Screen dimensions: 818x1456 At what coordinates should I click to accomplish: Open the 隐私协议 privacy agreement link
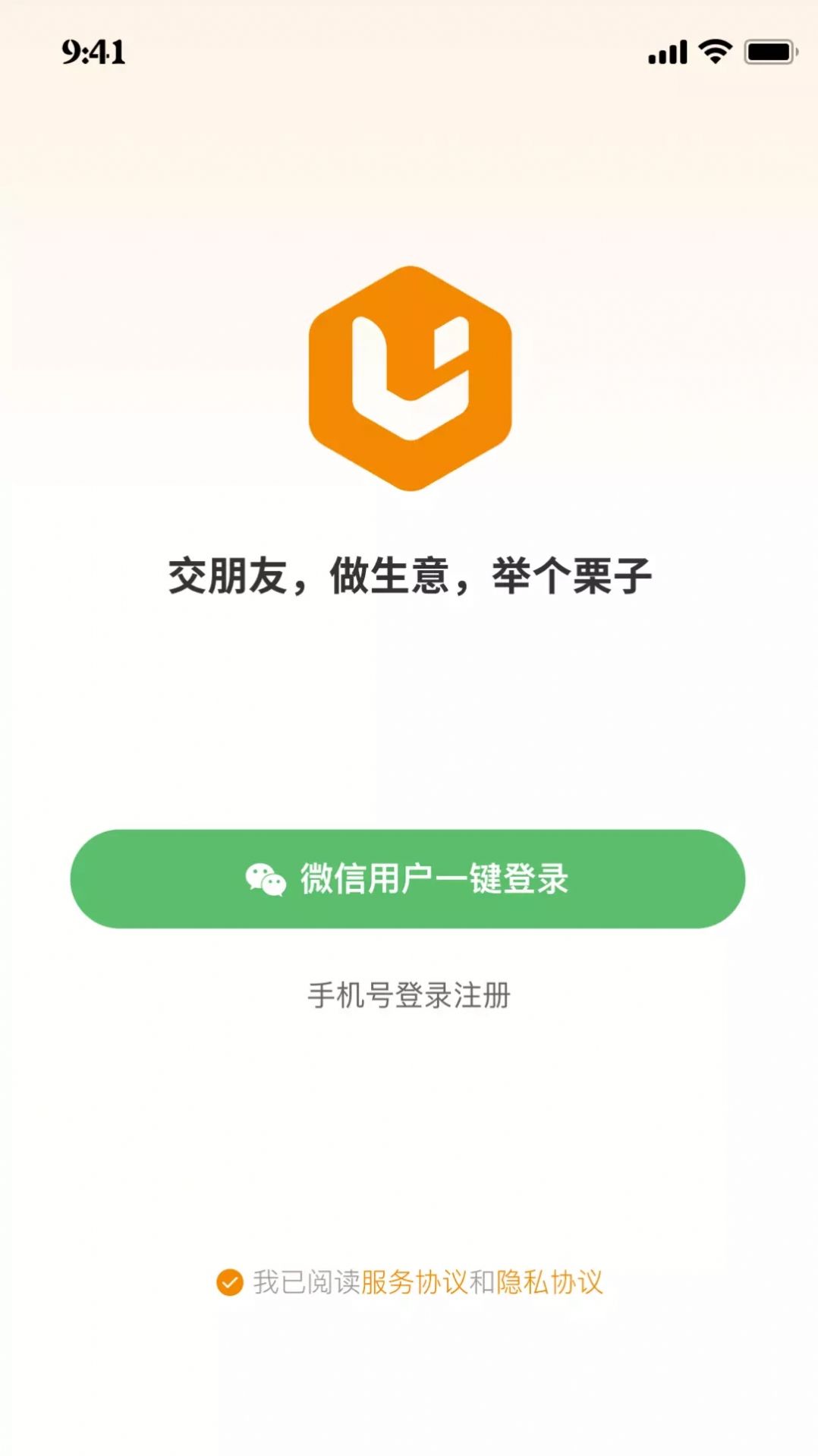pyautogui.click(x=549, y=1282)
